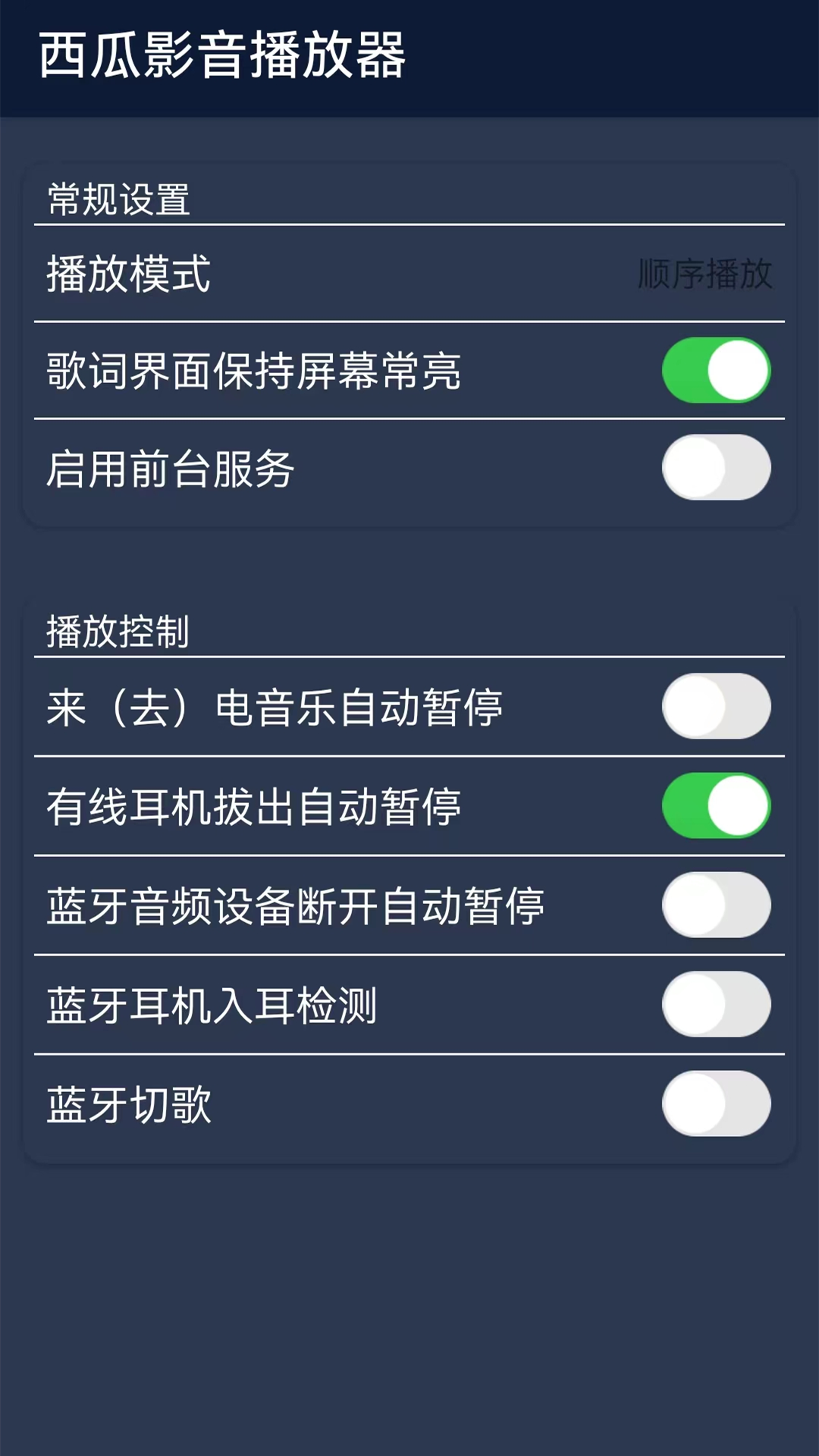Viewport: 819px width, 1456px height.
Task: Select 顺序播放 to change play order
Action: 704,276
